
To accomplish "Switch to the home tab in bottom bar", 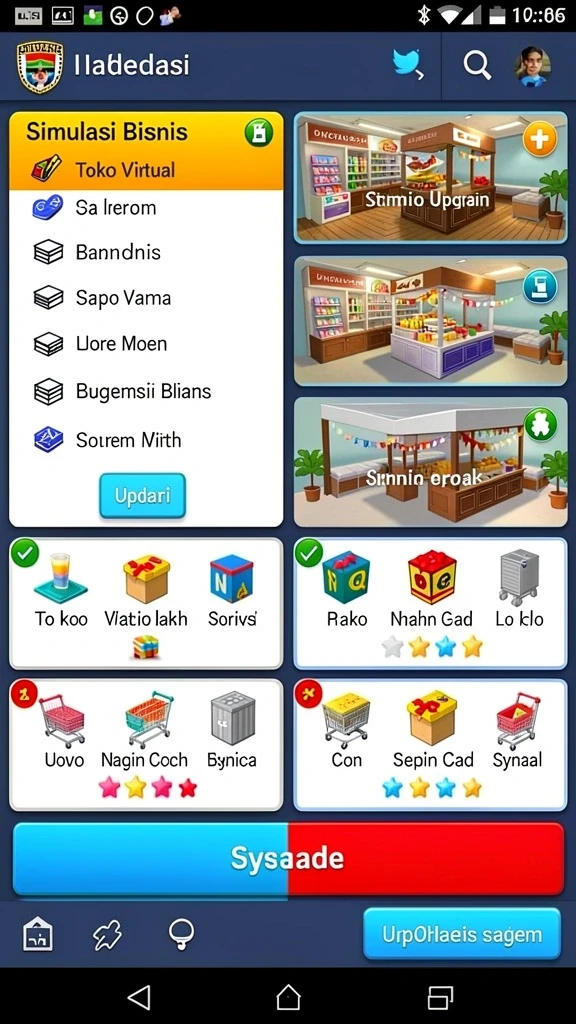I will tap(38, 935).
